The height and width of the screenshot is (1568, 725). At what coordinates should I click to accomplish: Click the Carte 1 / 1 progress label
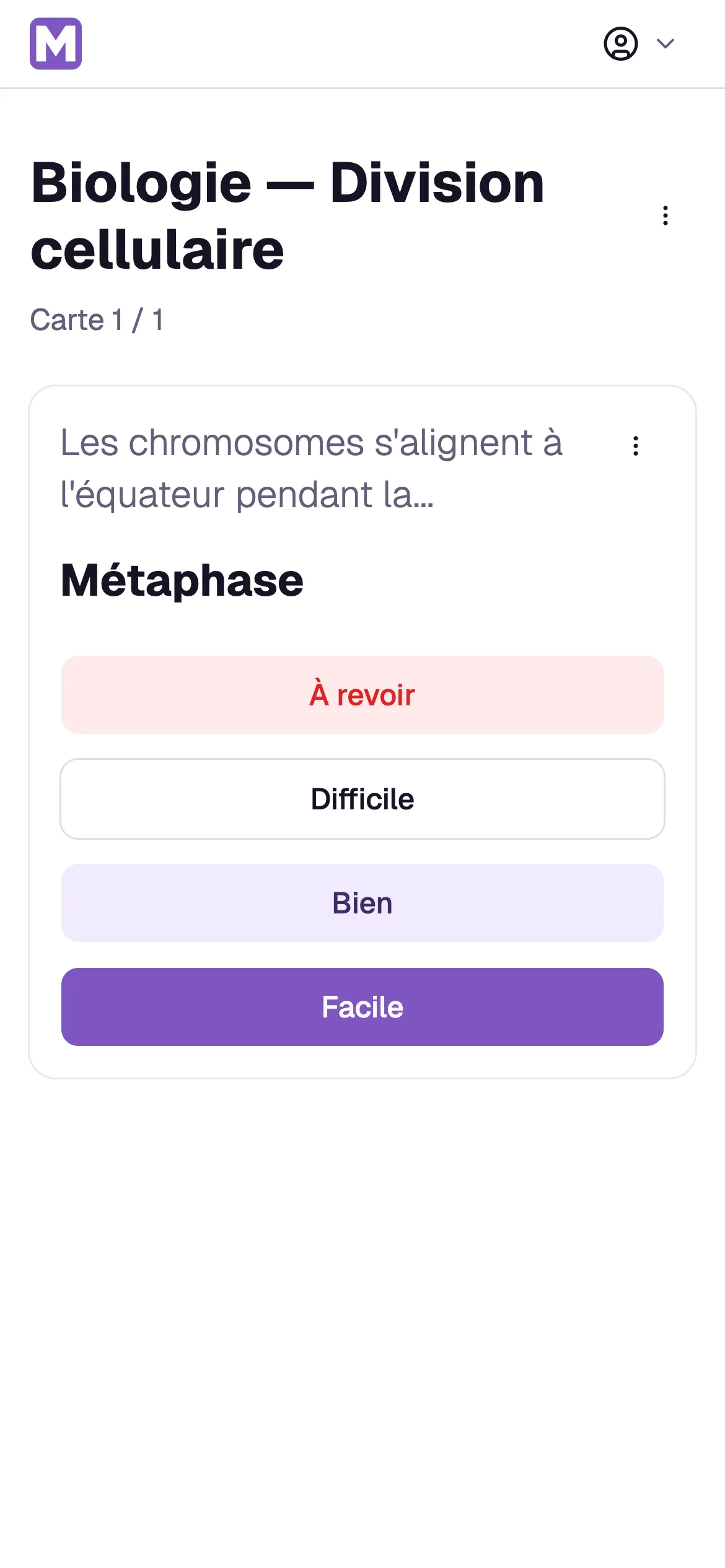97,319
